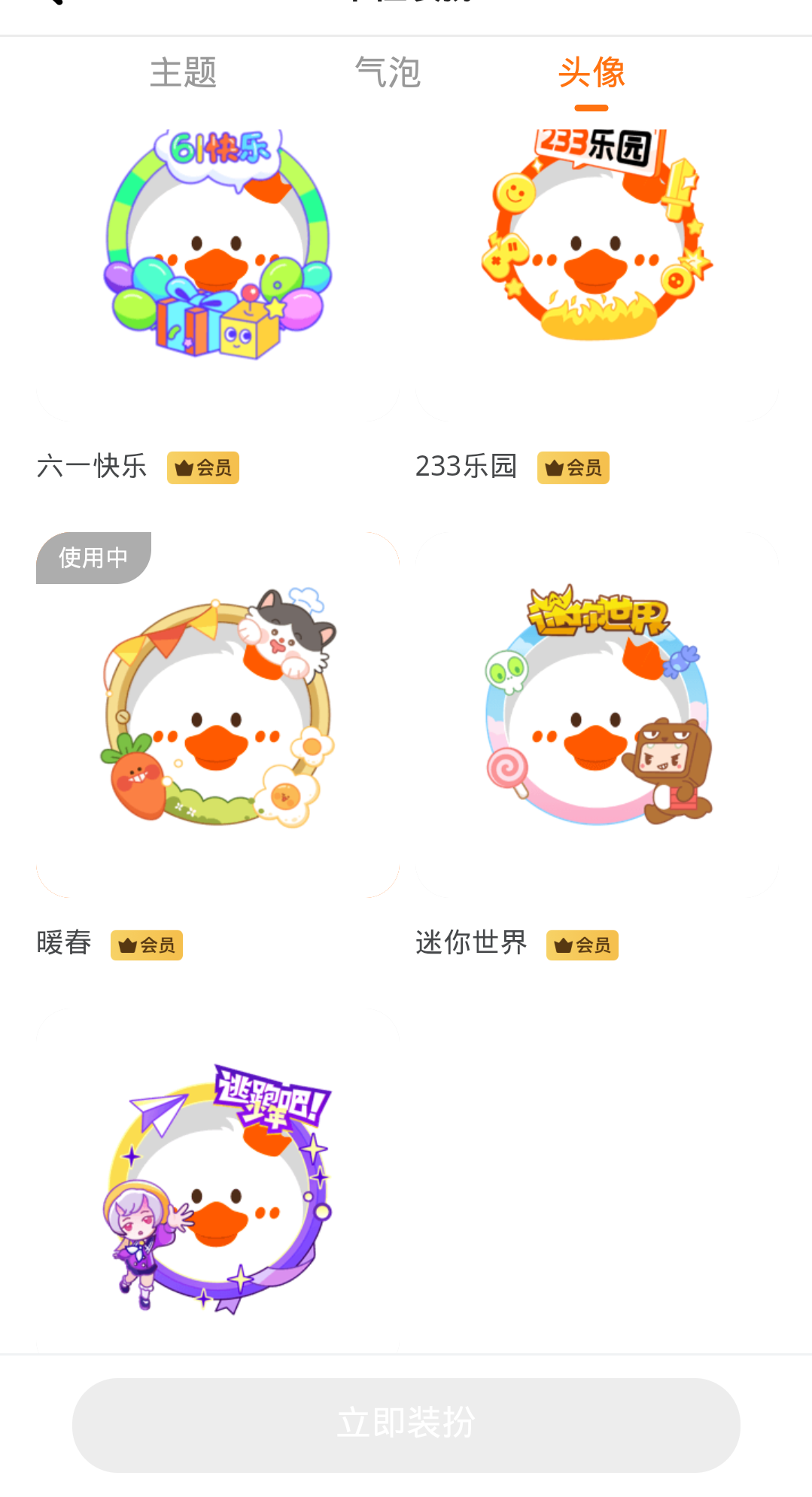Switch to the 主题 tab
Image resolution: width=812 pixels, height=1497 pixels.
click(x=183, y=73)
